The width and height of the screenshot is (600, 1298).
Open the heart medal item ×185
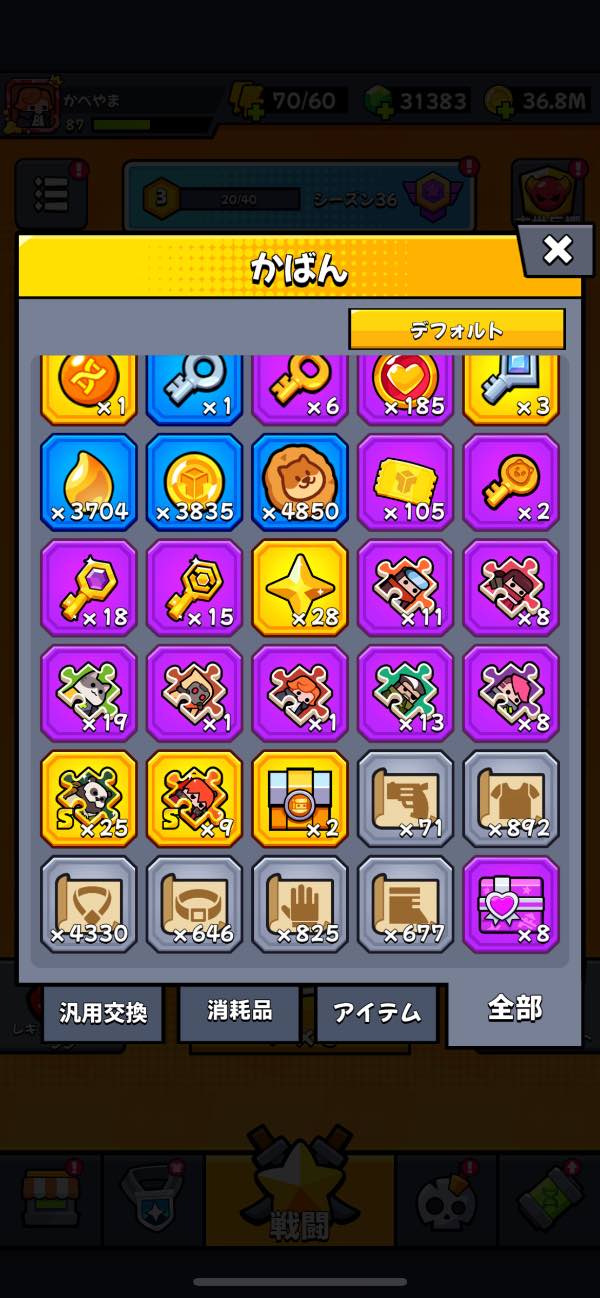(405, 388)
